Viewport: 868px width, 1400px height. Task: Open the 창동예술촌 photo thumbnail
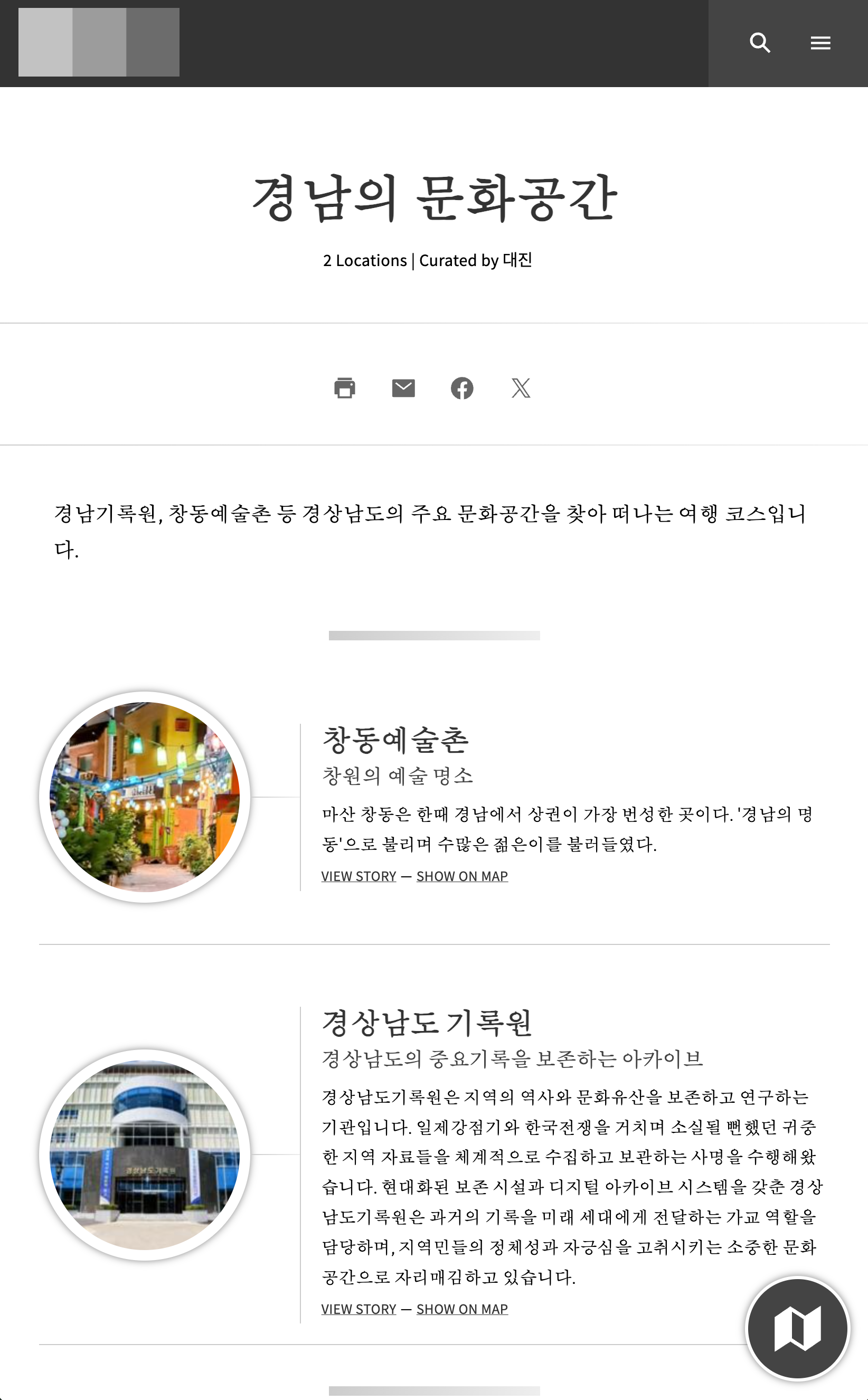(145, 797)
